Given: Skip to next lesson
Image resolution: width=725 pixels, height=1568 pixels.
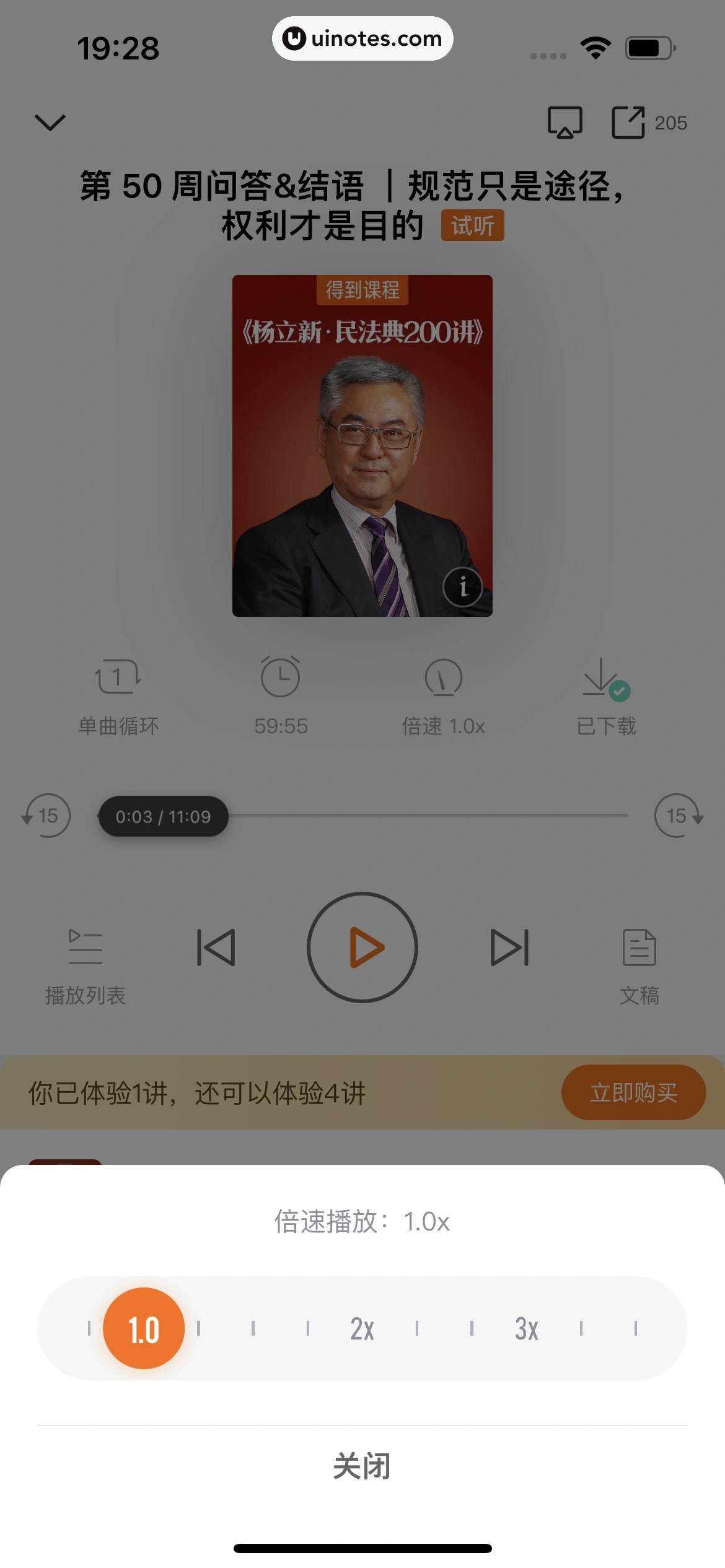Looking at the screenshot, I should [509, 947].
